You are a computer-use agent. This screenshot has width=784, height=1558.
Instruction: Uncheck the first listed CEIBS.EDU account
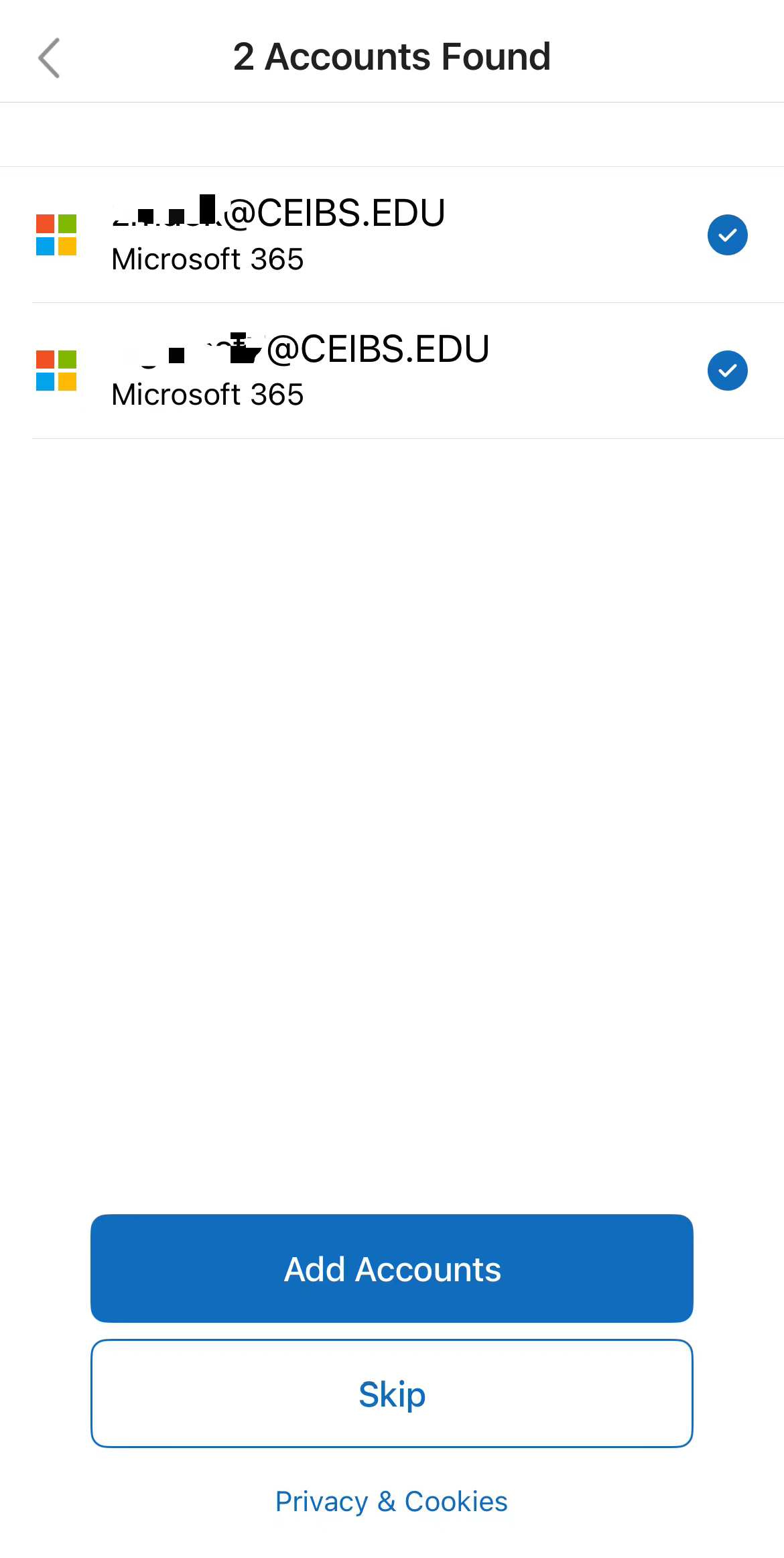pyautogui.click(x=727, y=235)
